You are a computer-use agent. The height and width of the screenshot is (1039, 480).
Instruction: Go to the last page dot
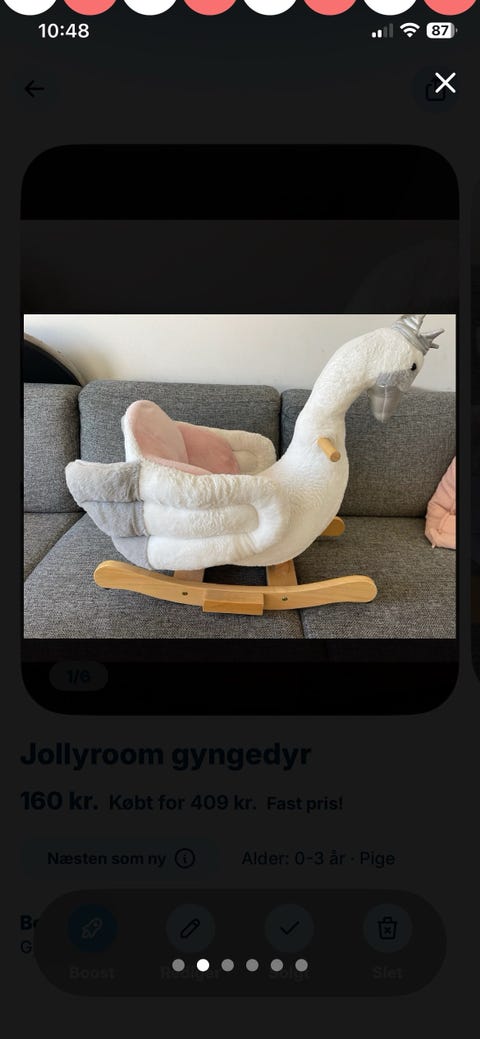click(x=301, y=965)
